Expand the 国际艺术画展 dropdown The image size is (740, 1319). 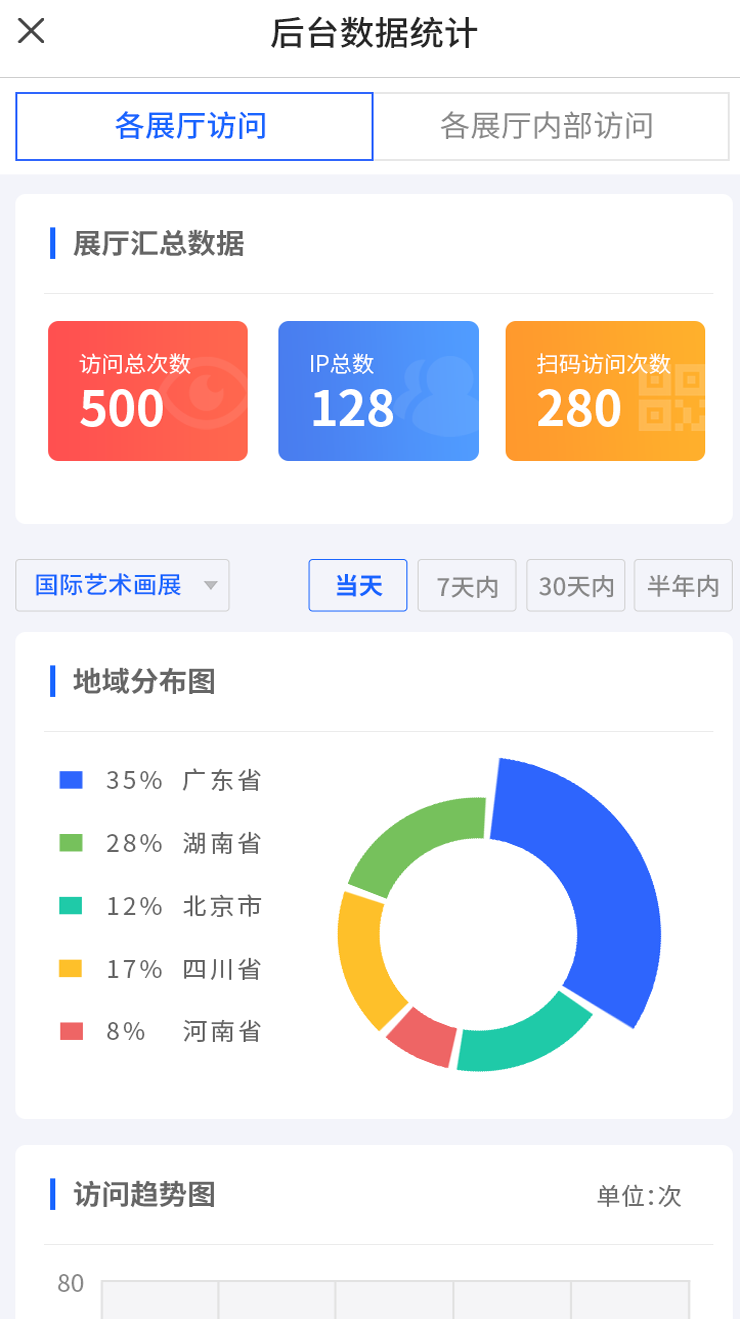[122, 585]
